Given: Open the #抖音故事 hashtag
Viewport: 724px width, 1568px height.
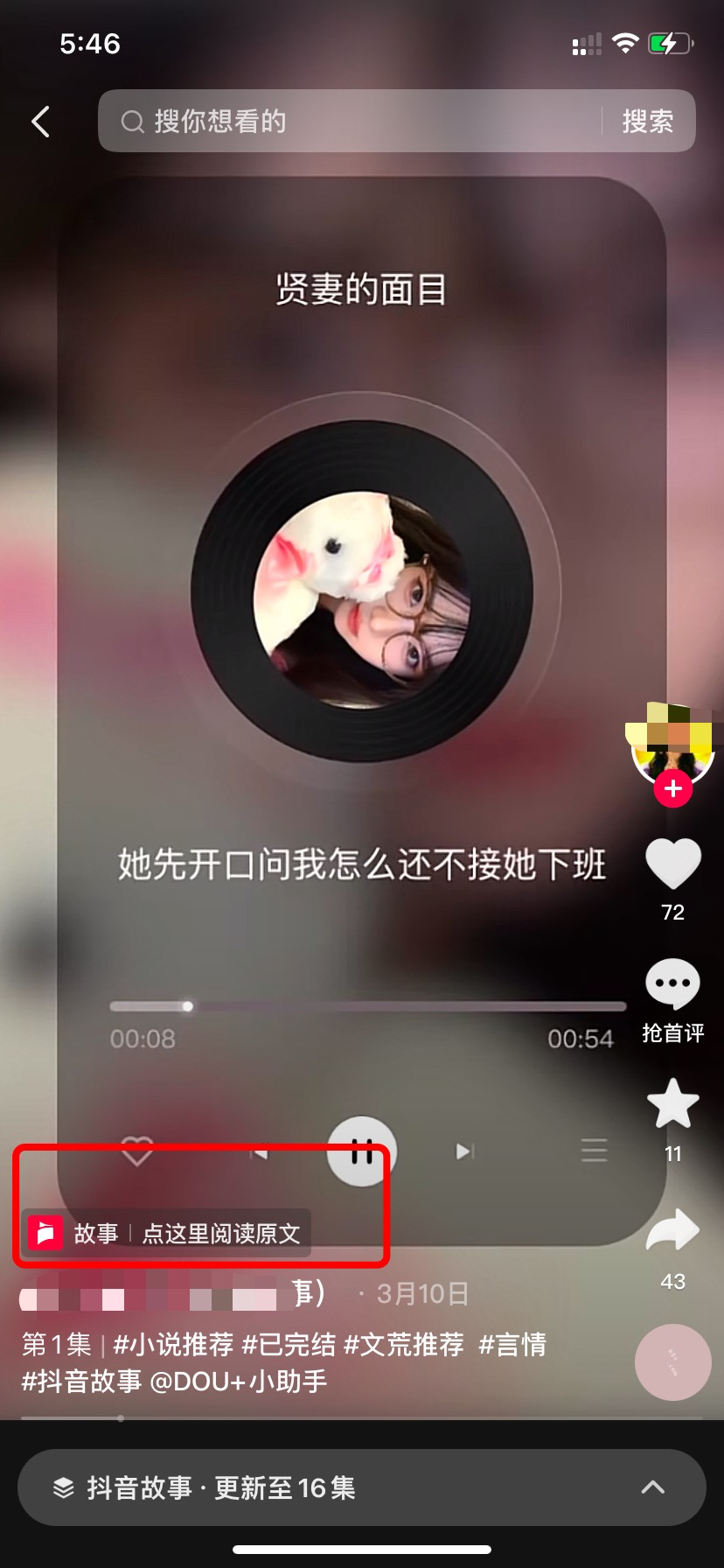Looking at the screenshot, I should pyautogui.click(x=81, y=1382).
